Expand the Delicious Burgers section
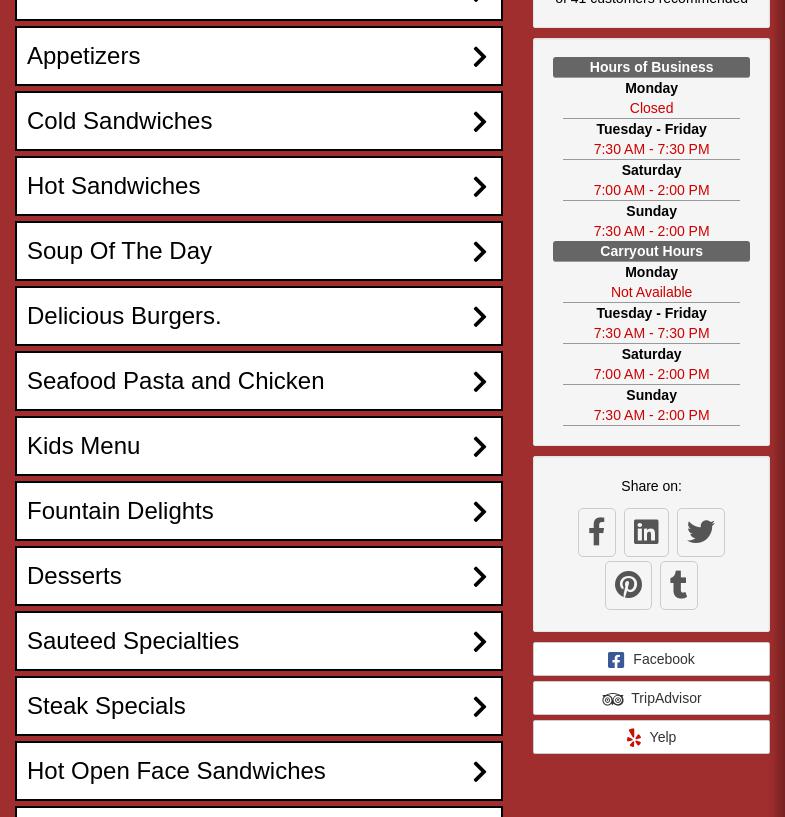785x817 pixels. 258,316
